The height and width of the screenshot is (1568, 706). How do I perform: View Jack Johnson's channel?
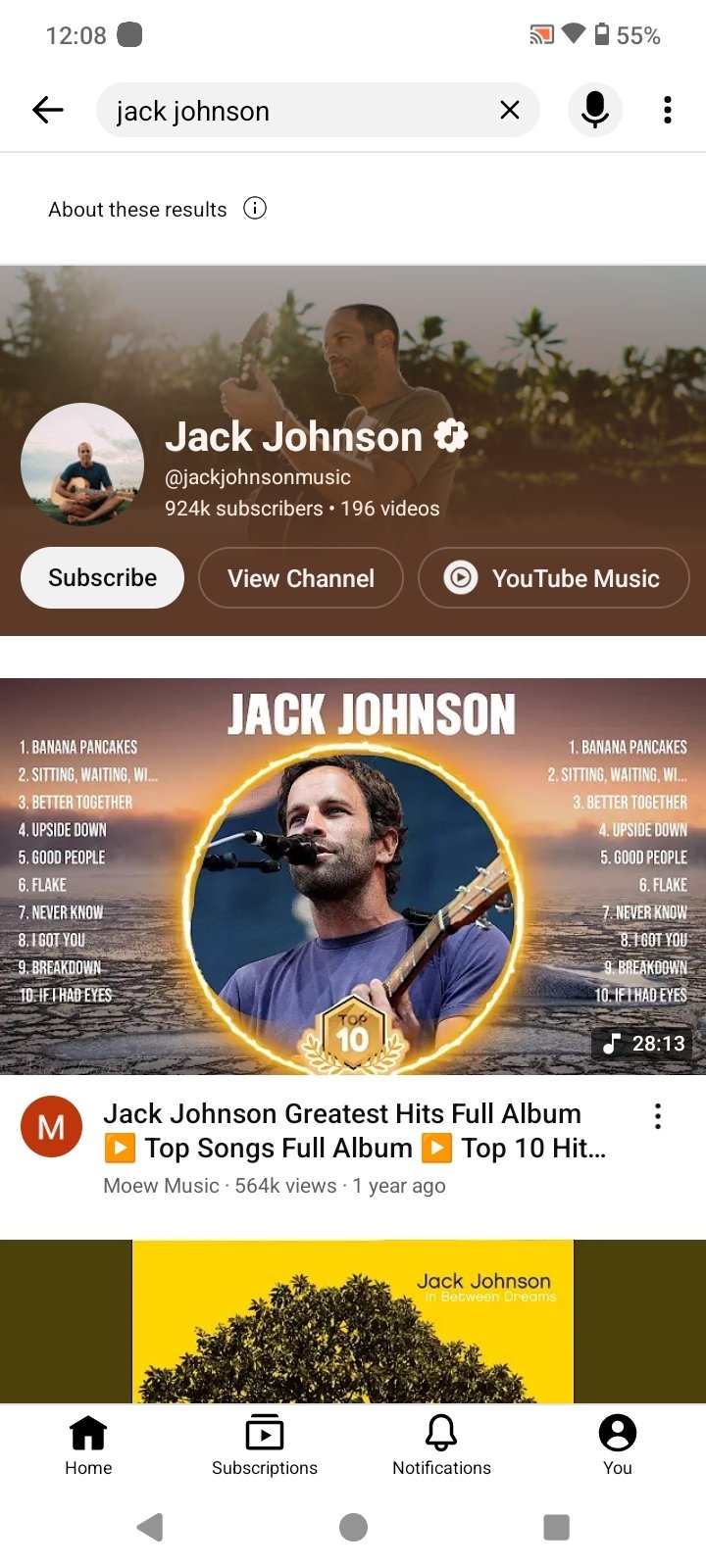301,578
